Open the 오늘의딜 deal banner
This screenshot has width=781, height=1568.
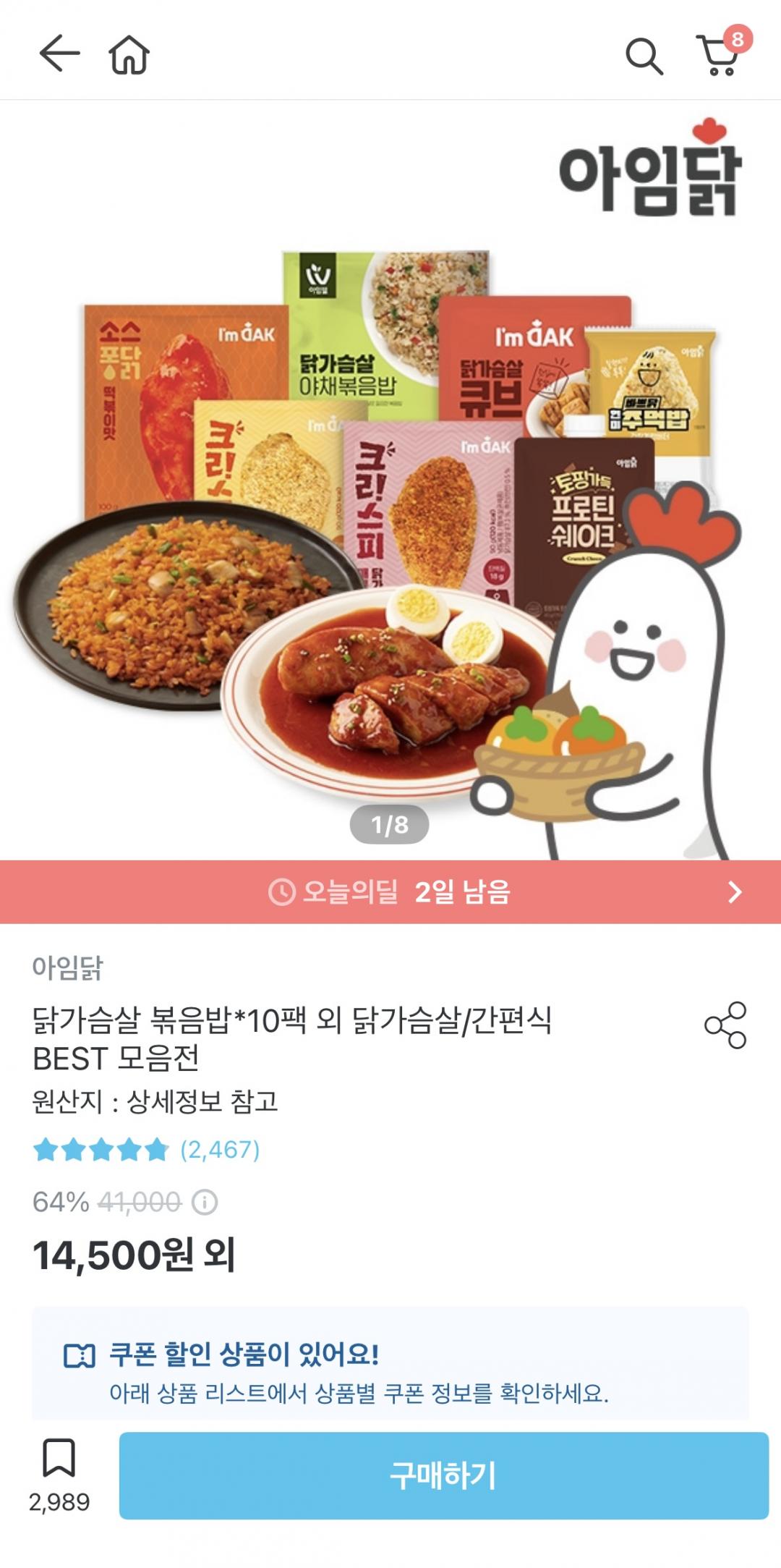pyautogui.click(x=390, y=891)
